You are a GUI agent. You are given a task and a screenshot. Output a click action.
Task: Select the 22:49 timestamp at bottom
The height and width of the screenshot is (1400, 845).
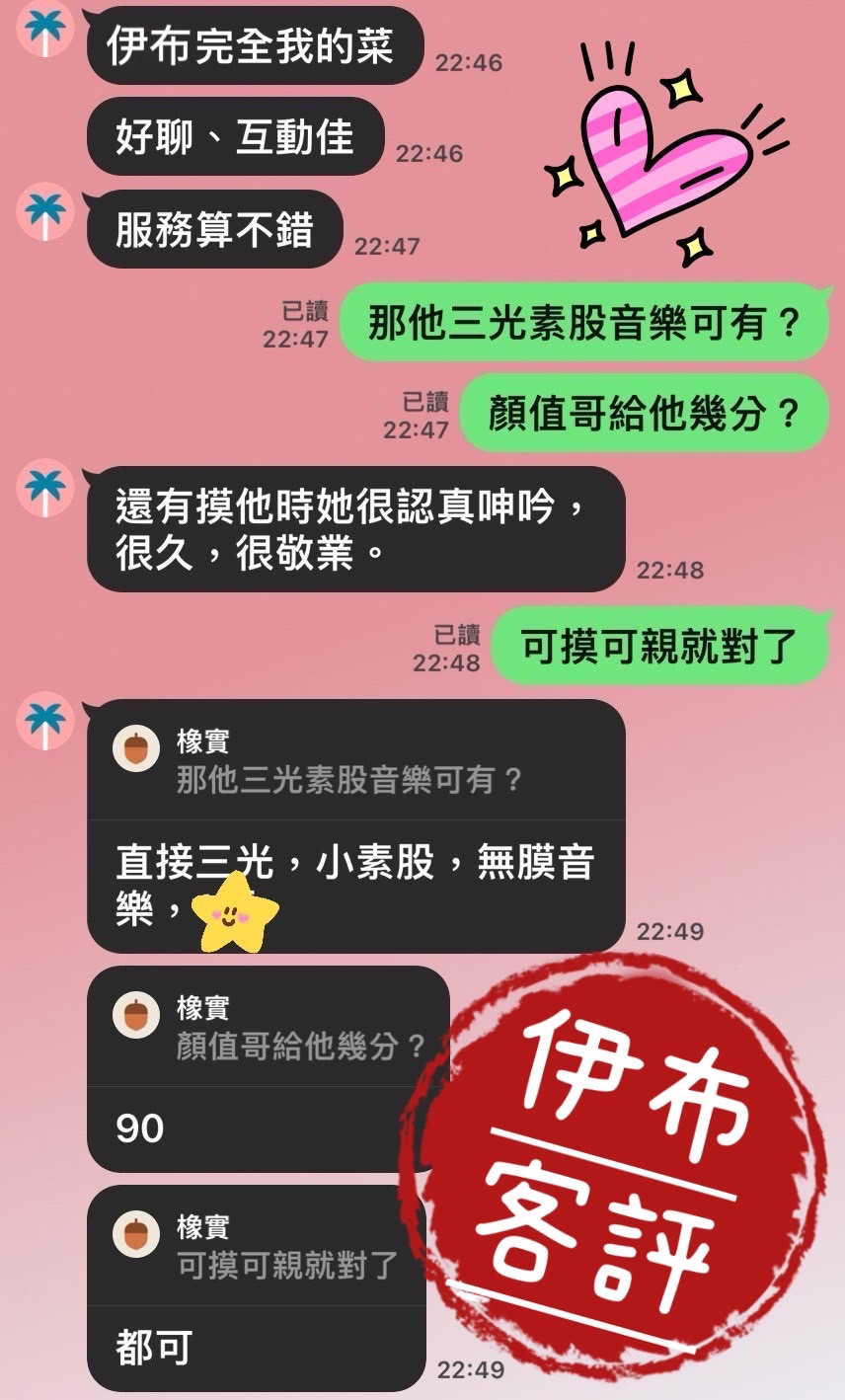pos(470,1369)
